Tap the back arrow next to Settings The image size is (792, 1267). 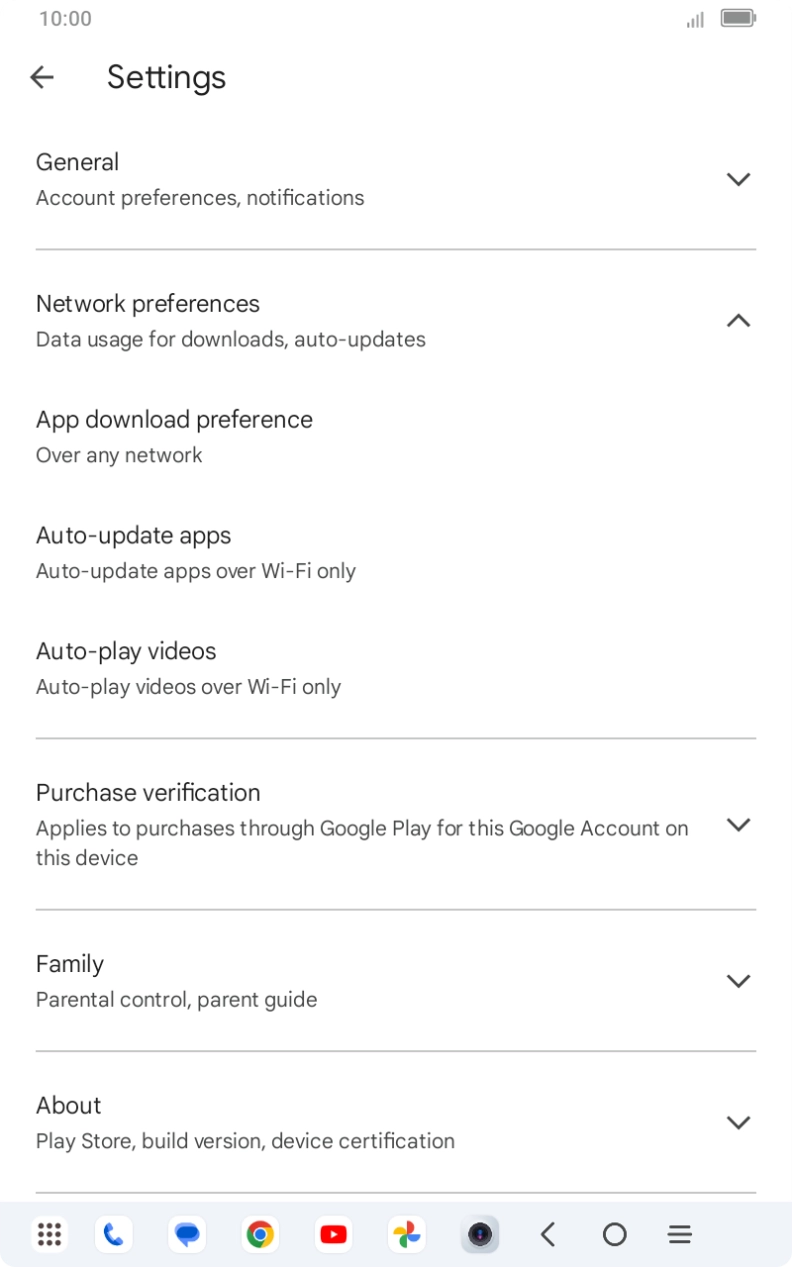tap(41, 77)
